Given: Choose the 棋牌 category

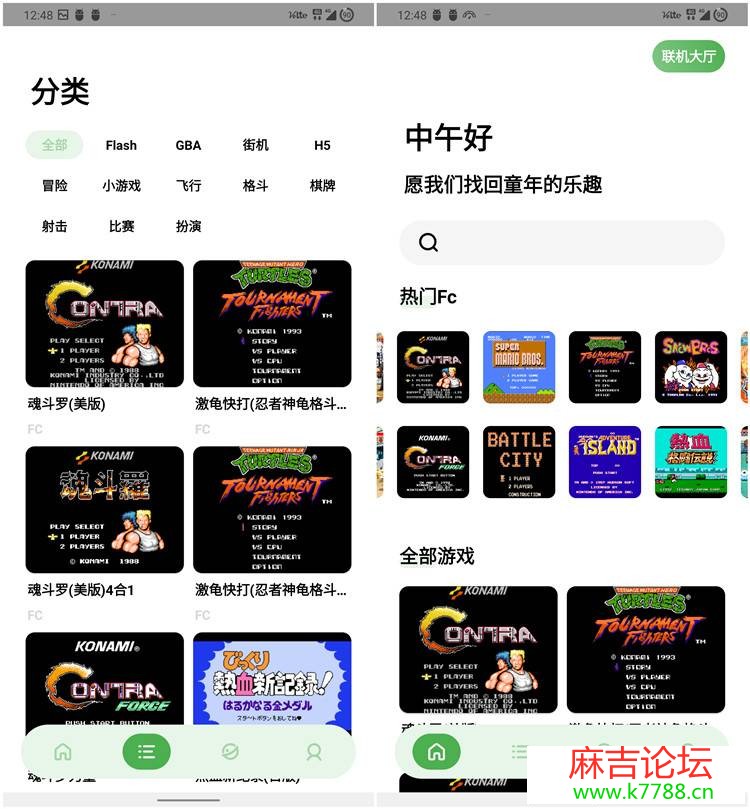Looking at the screenshot, I should pyautogui.click(x=322, y=185).
